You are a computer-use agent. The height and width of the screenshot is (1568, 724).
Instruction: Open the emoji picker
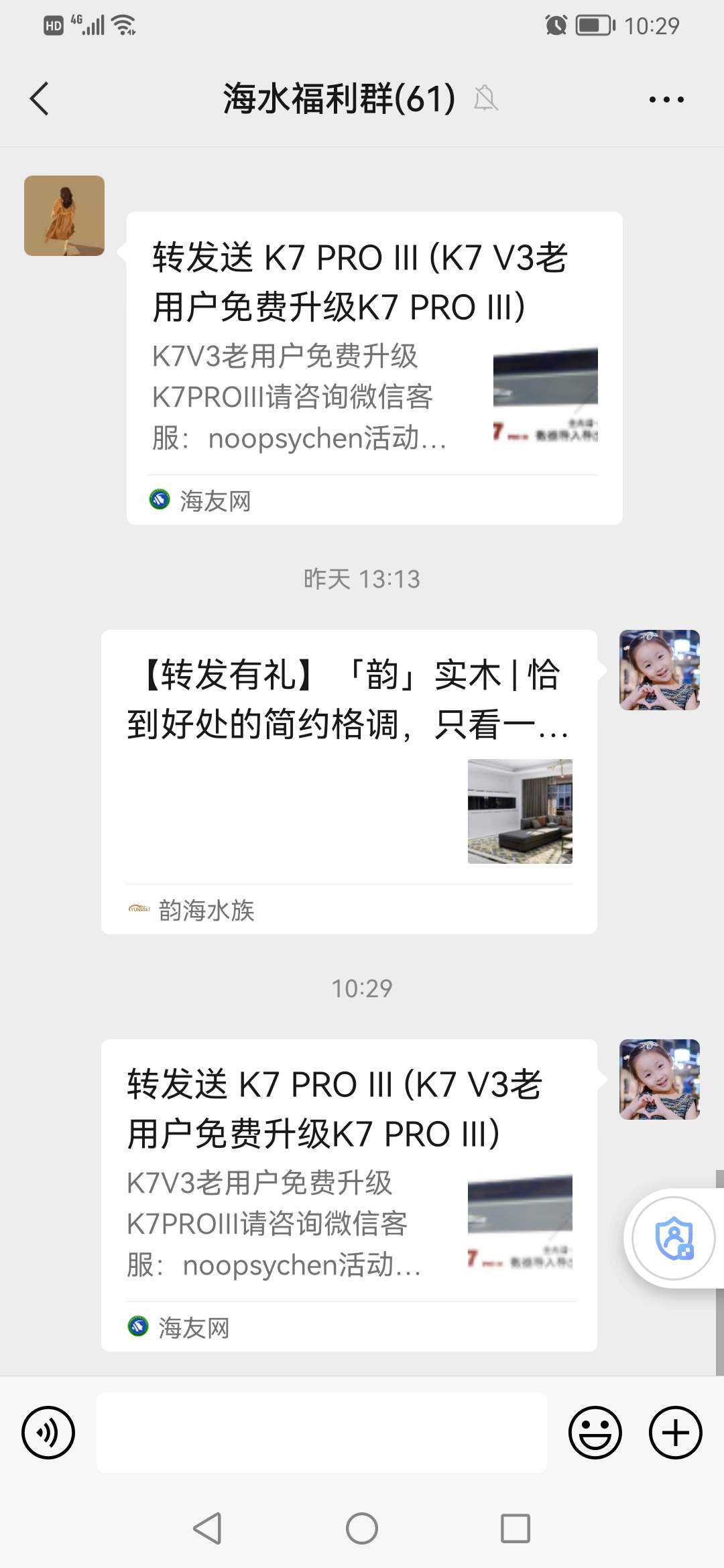click(595, 1433)
